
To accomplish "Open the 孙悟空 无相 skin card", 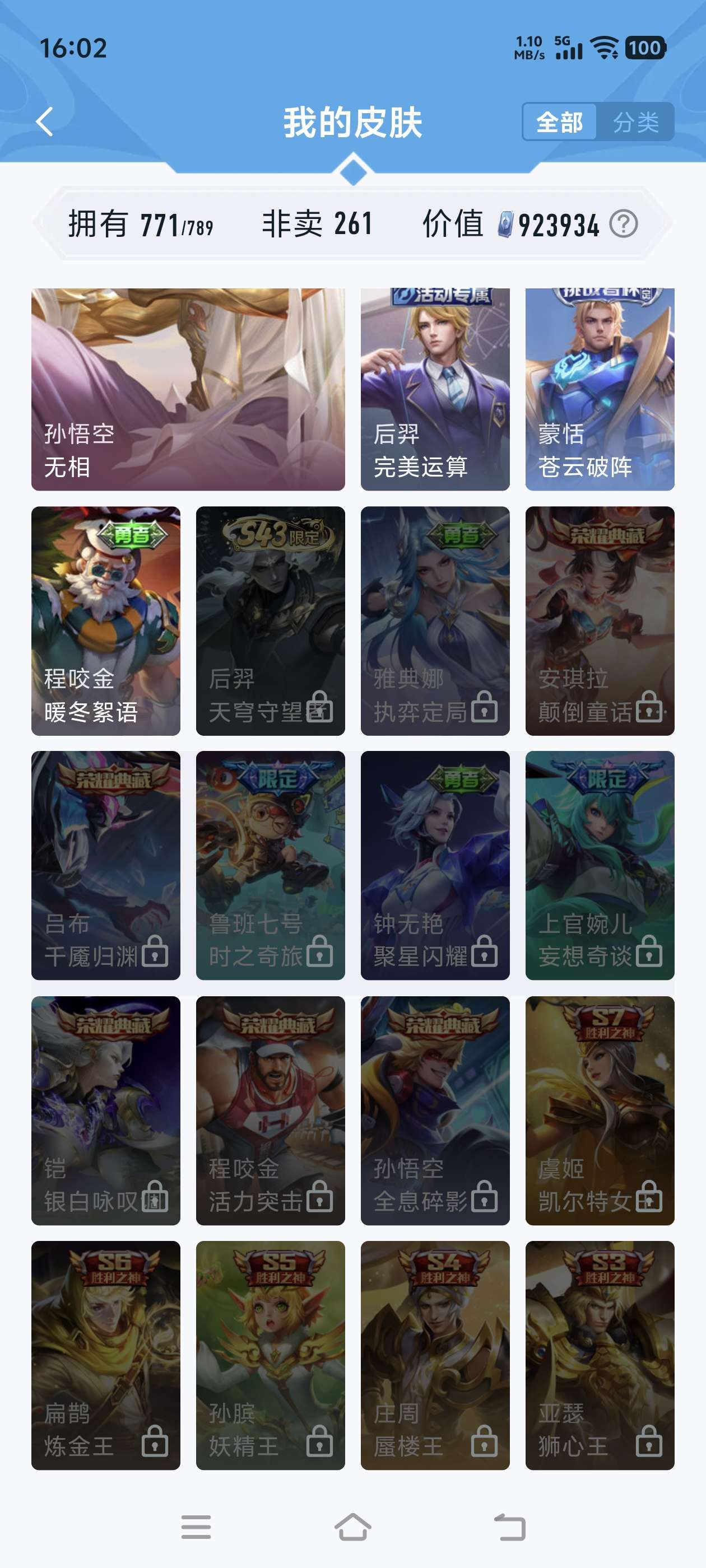I will click(x=188, y=390).
